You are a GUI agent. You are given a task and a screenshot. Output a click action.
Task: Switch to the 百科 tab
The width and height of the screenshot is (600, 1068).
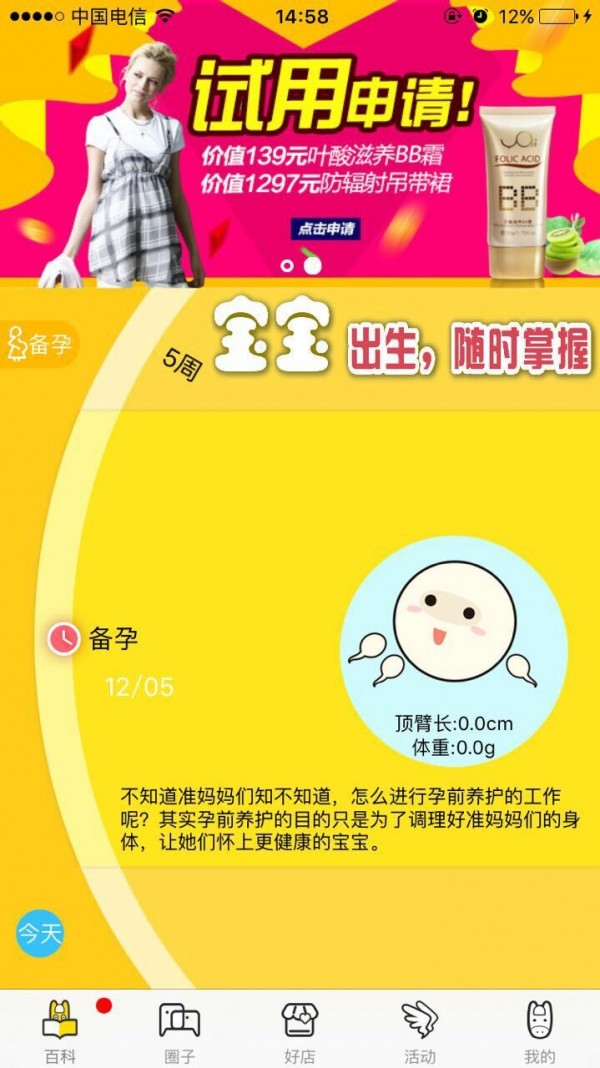60,1032
